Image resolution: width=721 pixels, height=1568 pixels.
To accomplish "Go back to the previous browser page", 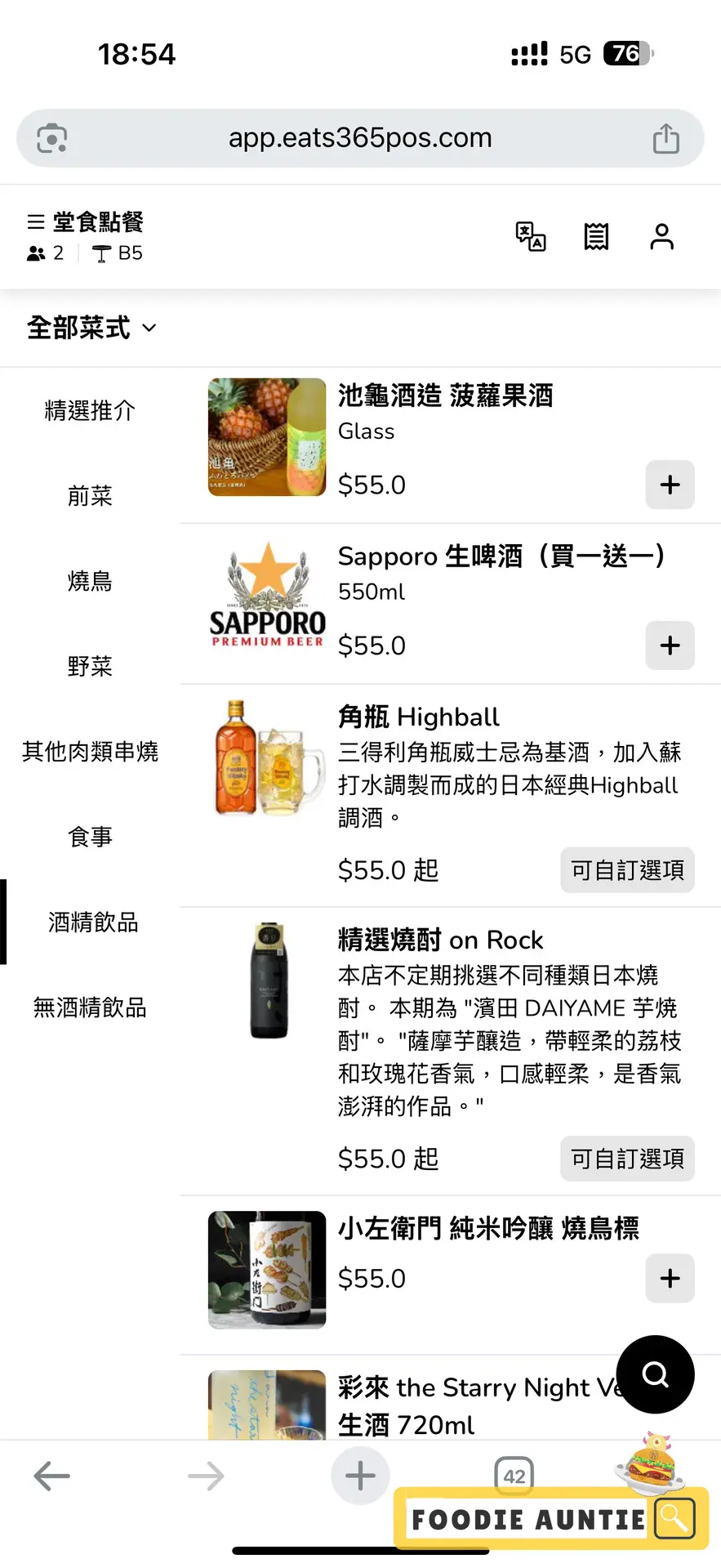I will click(52, 1476).
